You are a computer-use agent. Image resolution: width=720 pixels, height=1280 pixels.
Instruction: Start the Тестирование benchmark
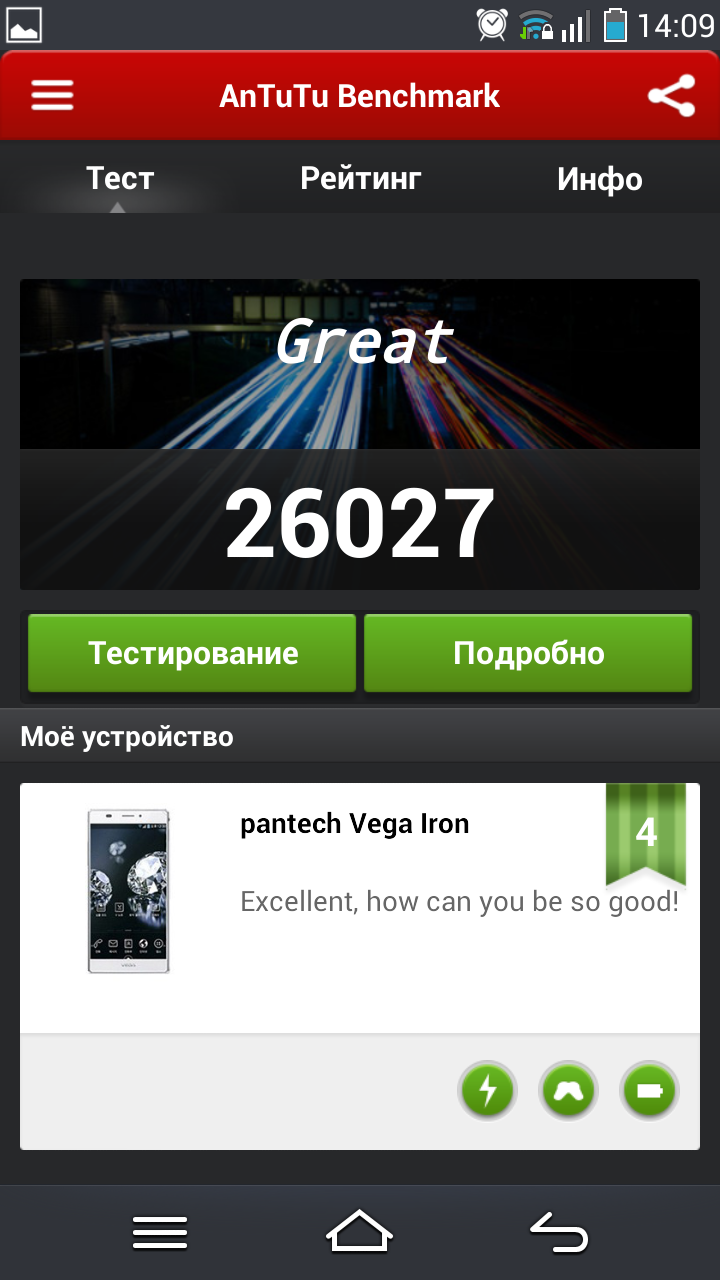[192, 653]
